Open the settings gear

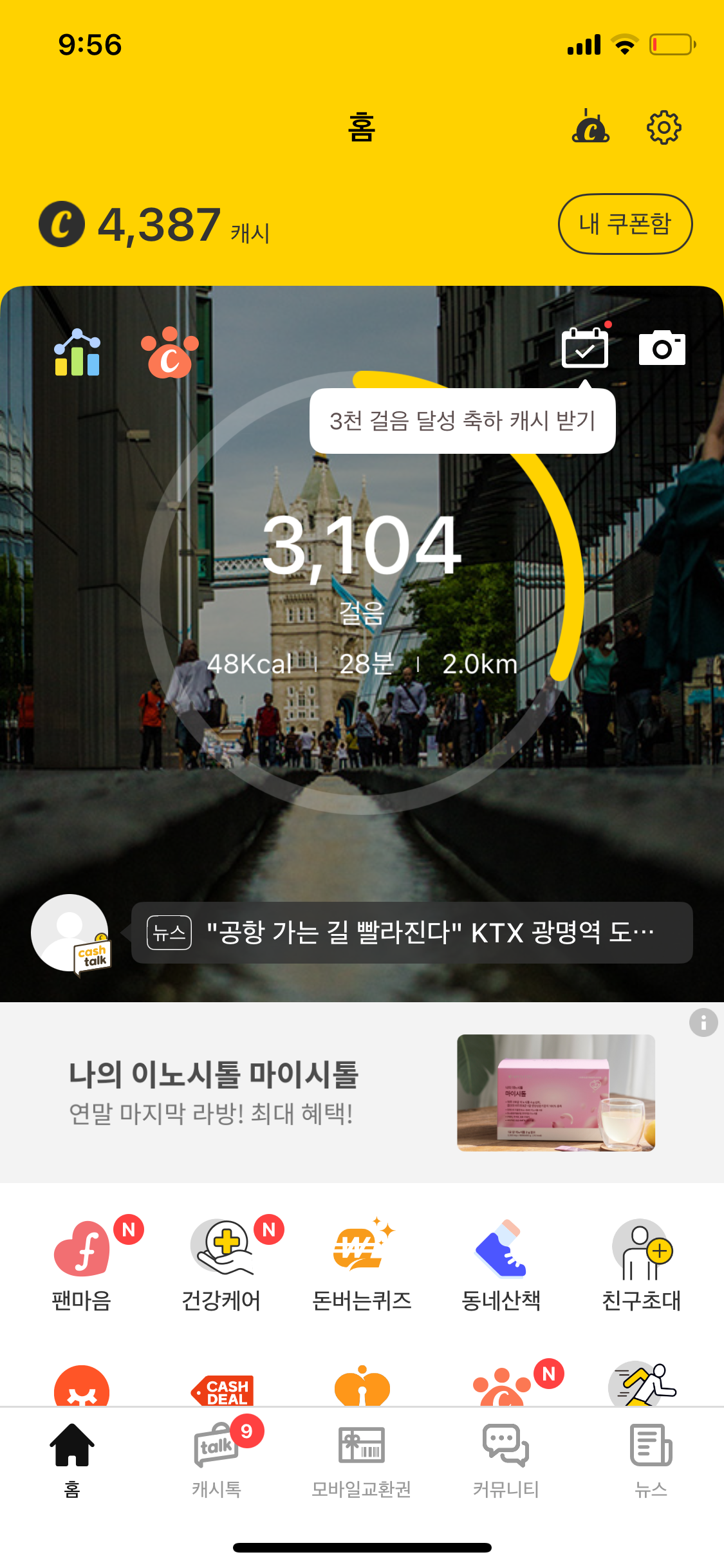[x=664, y=127]
